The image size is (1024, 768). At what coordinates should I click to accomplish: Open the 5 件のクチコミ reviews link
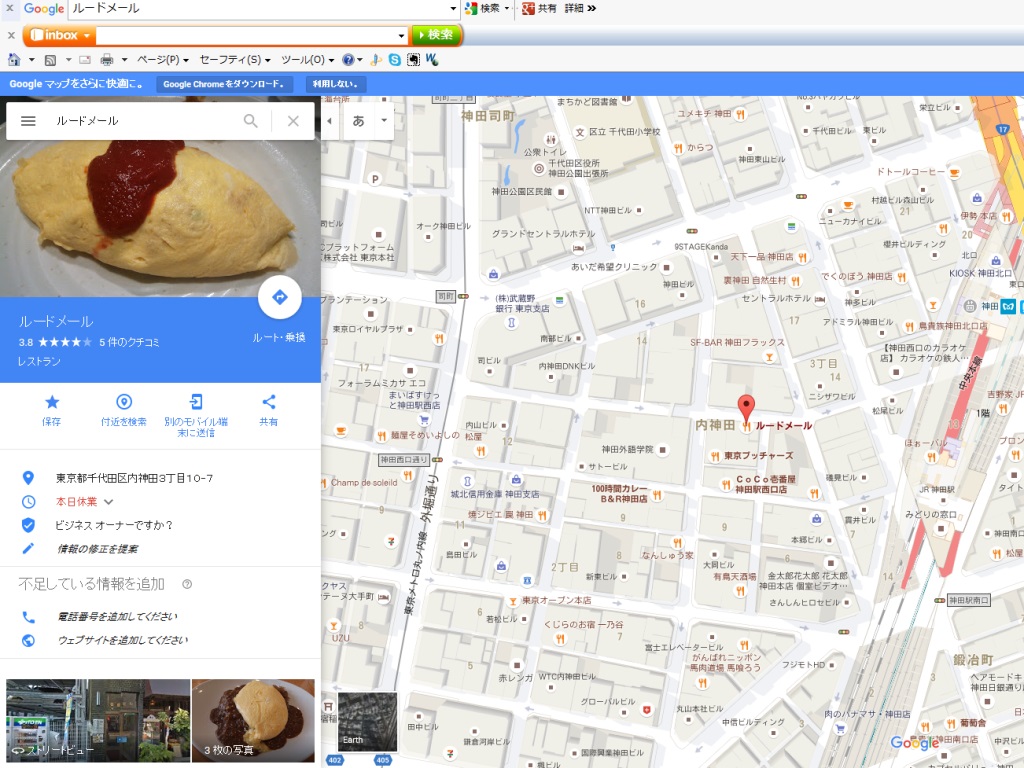(129, 342)
